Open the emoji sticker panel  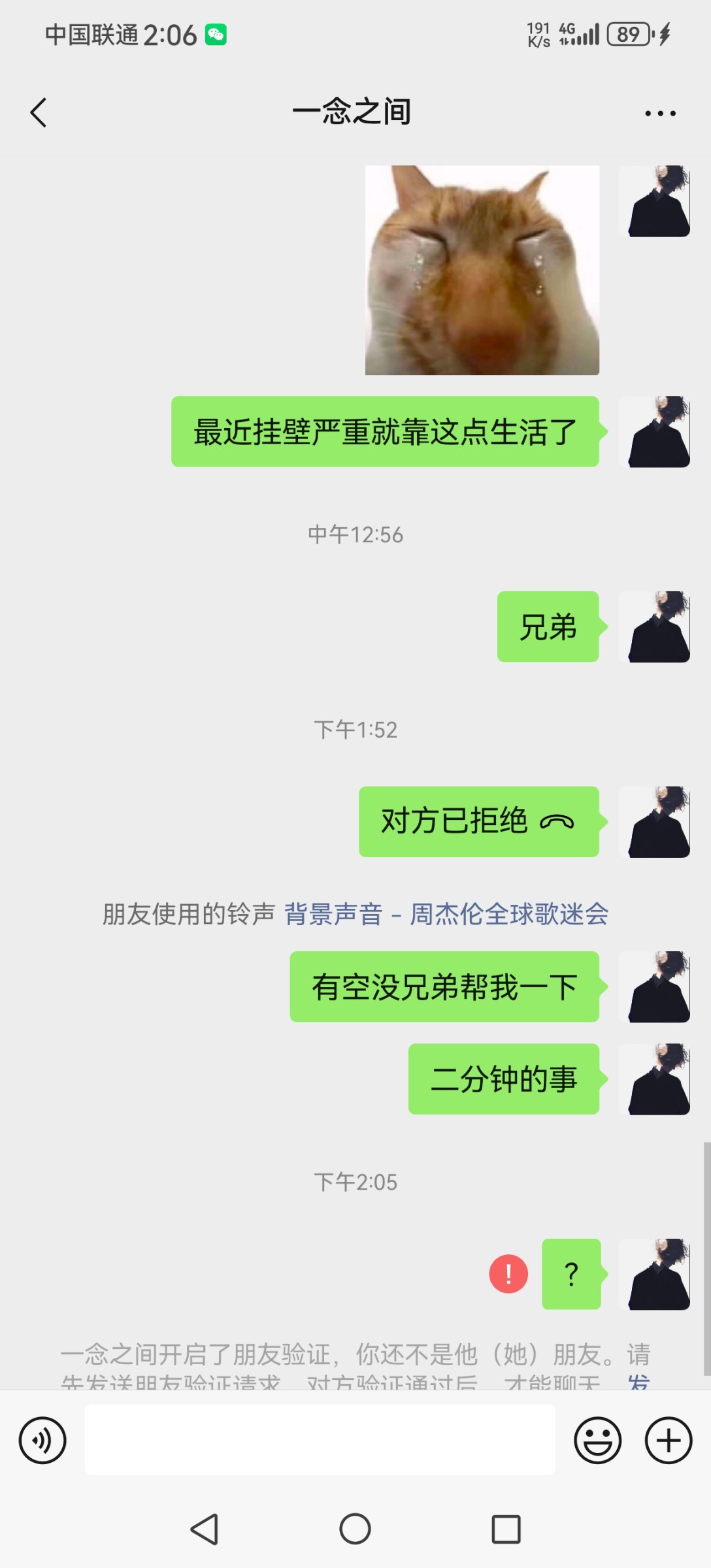click(x=597, y=1440)
